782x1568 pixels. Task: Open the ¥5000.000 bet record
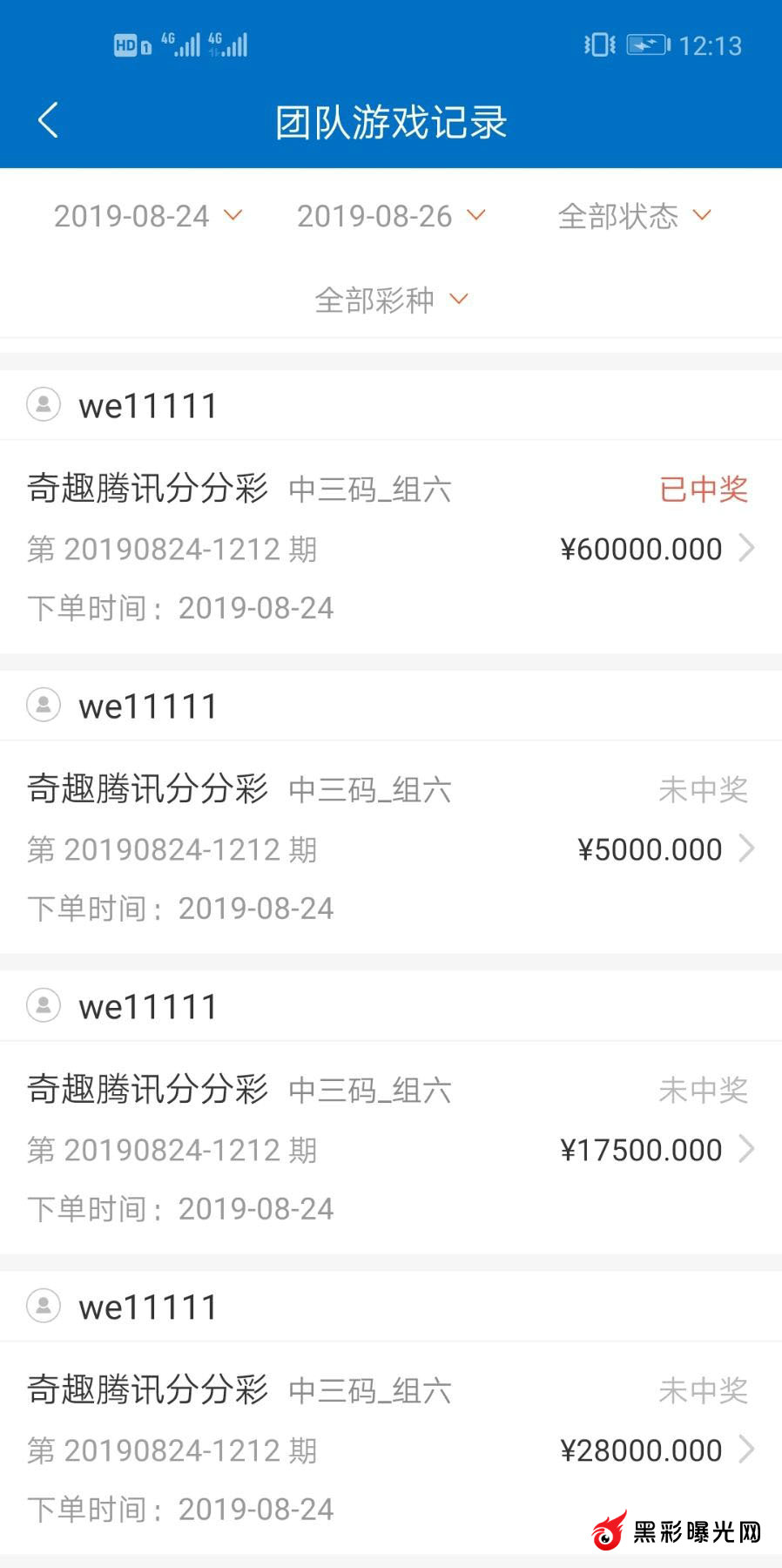click(745, 849)
